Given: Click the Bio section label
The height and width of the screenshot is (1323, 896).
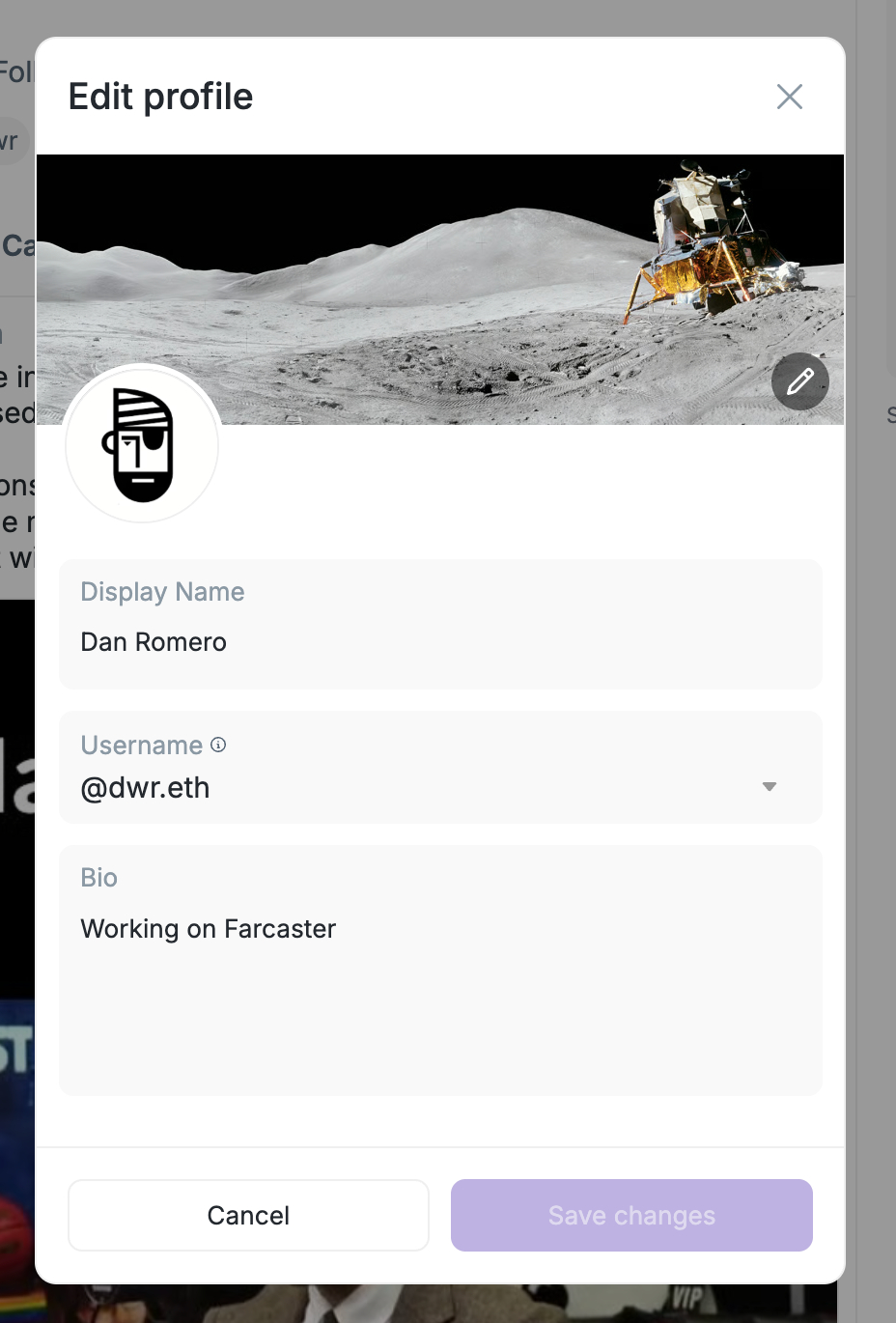Looking at the screenshot, I should point(98,877).
